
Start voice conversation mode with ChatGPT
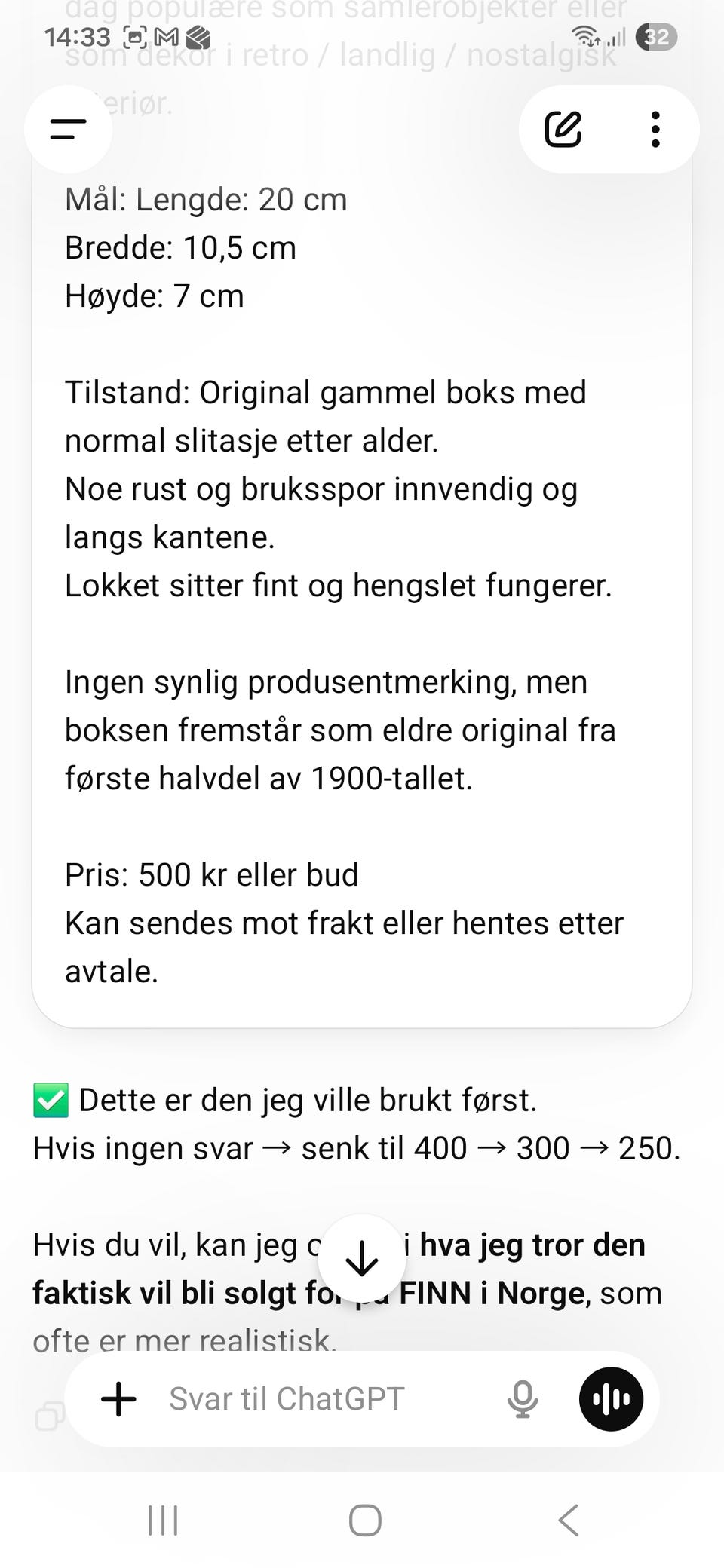tap(612, 1398)
